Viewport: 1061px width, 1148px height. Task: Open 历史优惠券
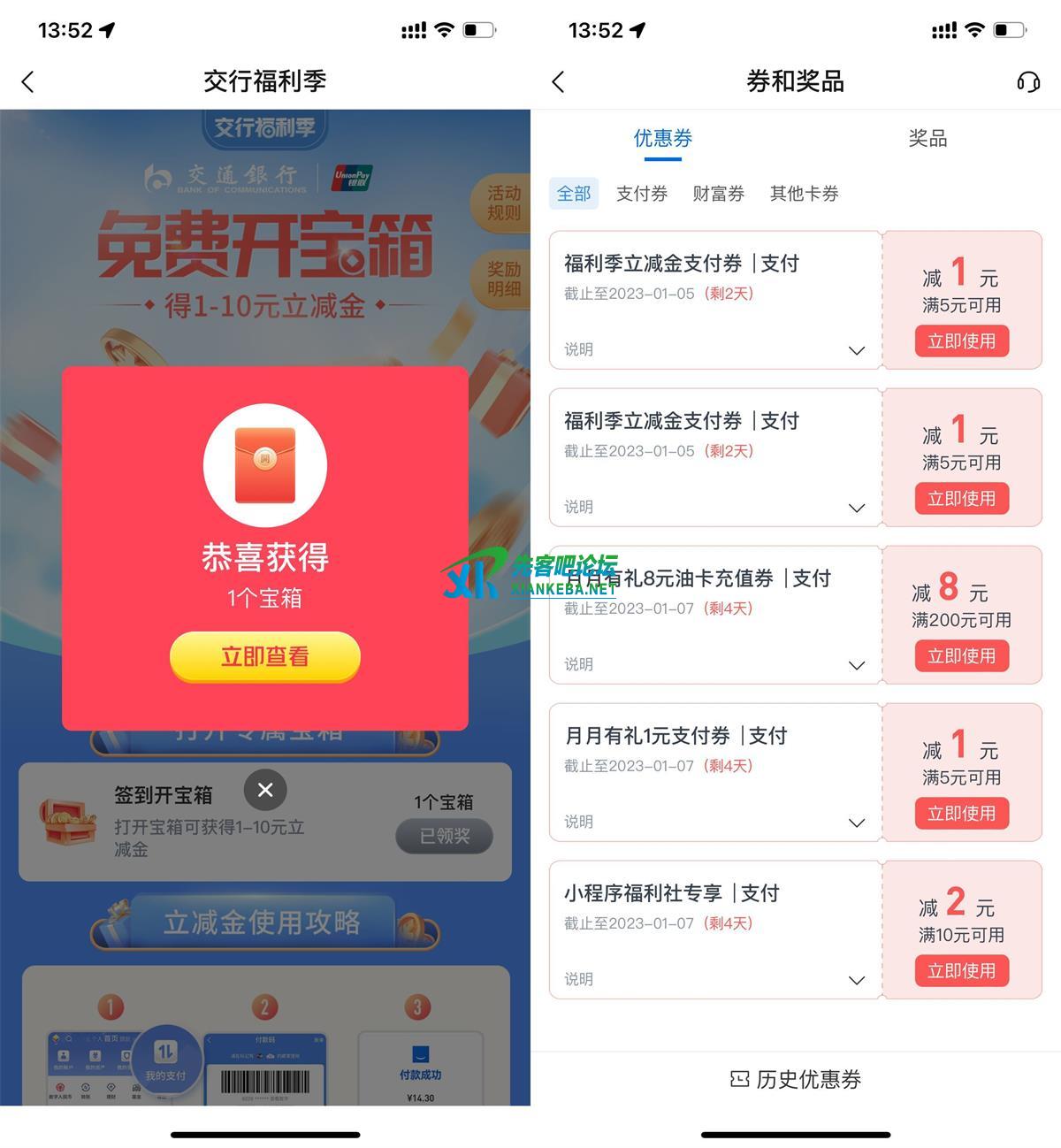pos(795,1079)
